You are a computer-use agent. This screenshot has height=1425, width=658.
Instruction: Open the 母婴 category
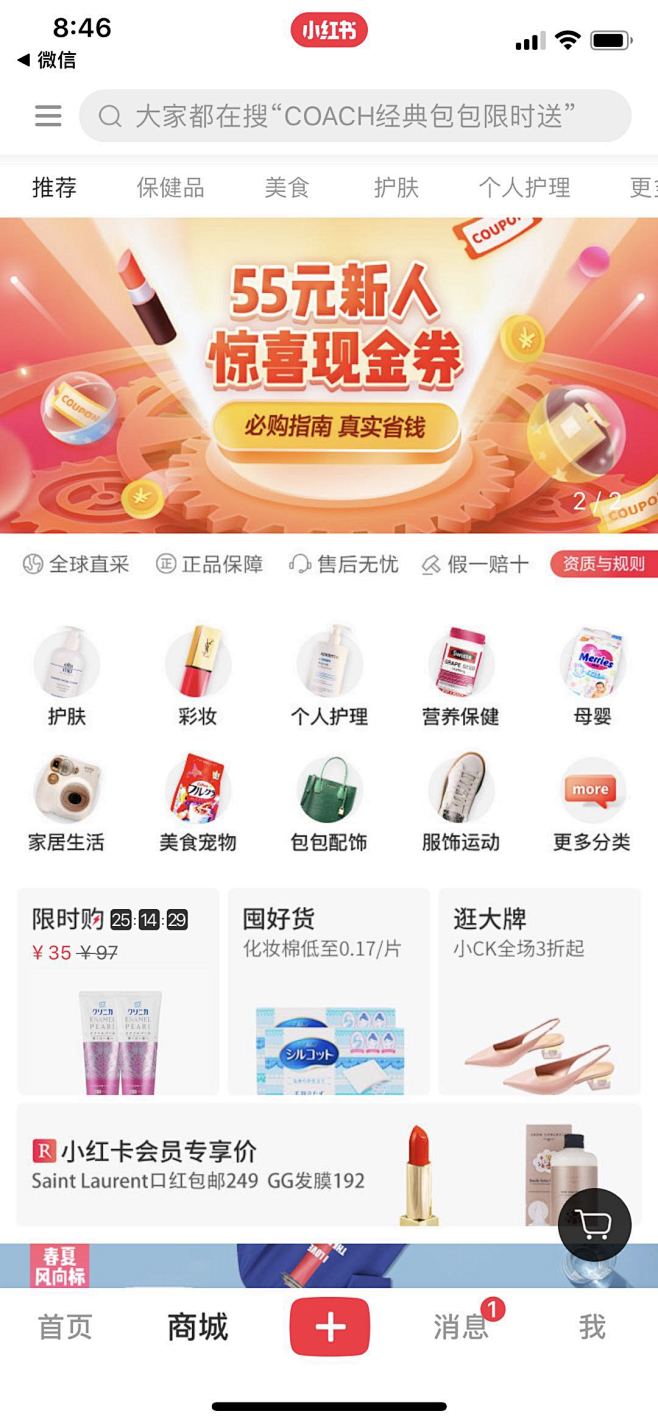pos(592,675)
